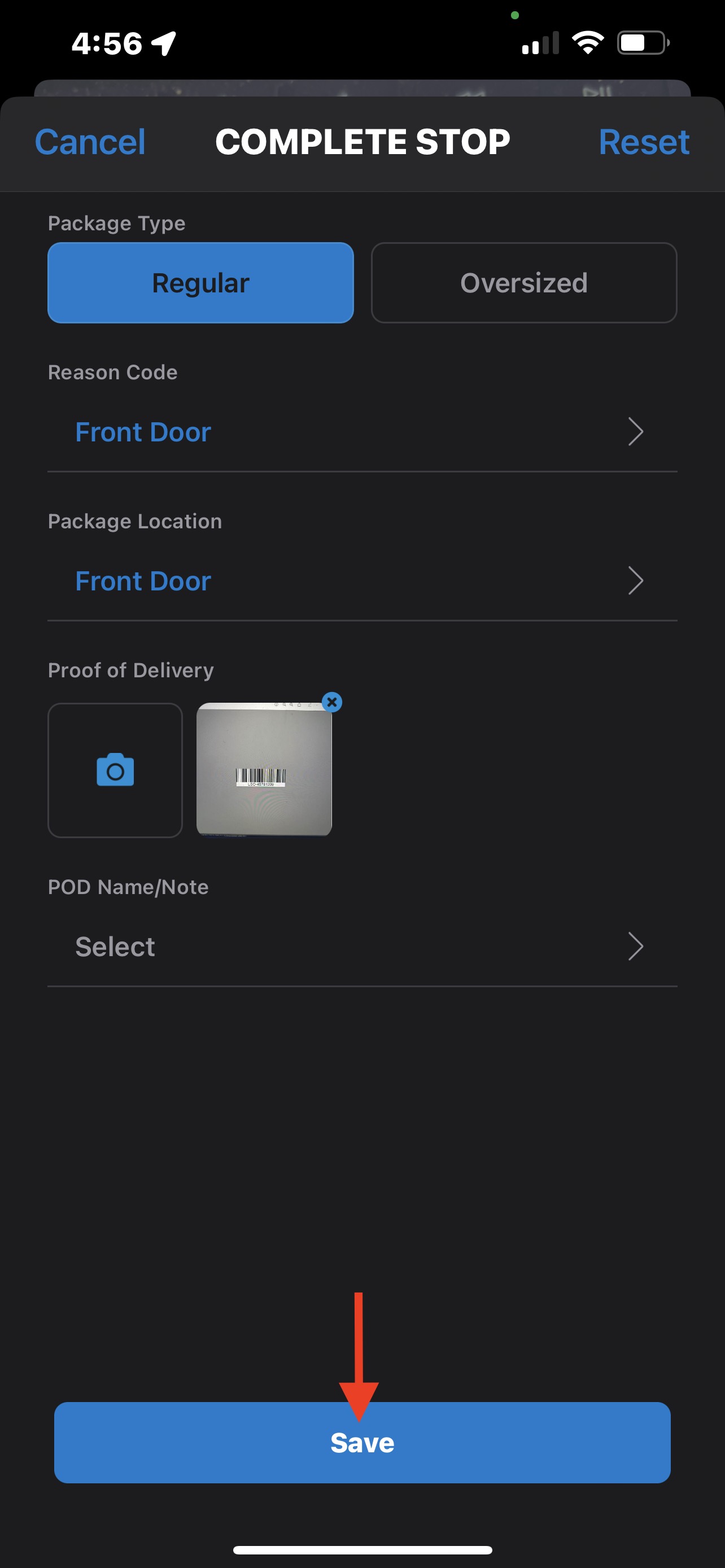The image size is (725, 1568).
Task: Open POD Name/Note selector
Action: click(x=361, y=947)
